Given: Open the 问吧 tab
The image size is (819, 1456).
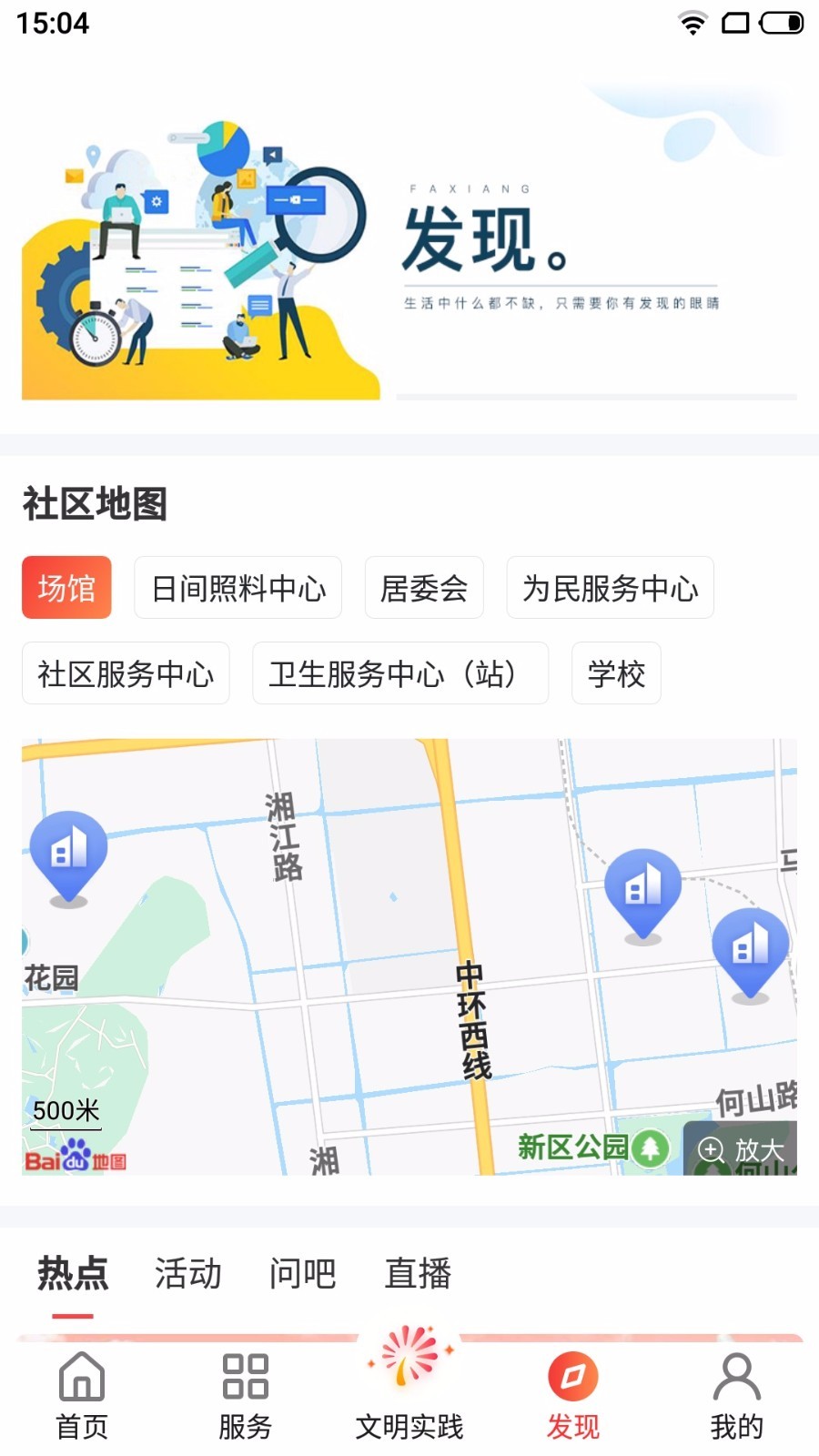Looking at the screenshot, I should pos(303,1274).
